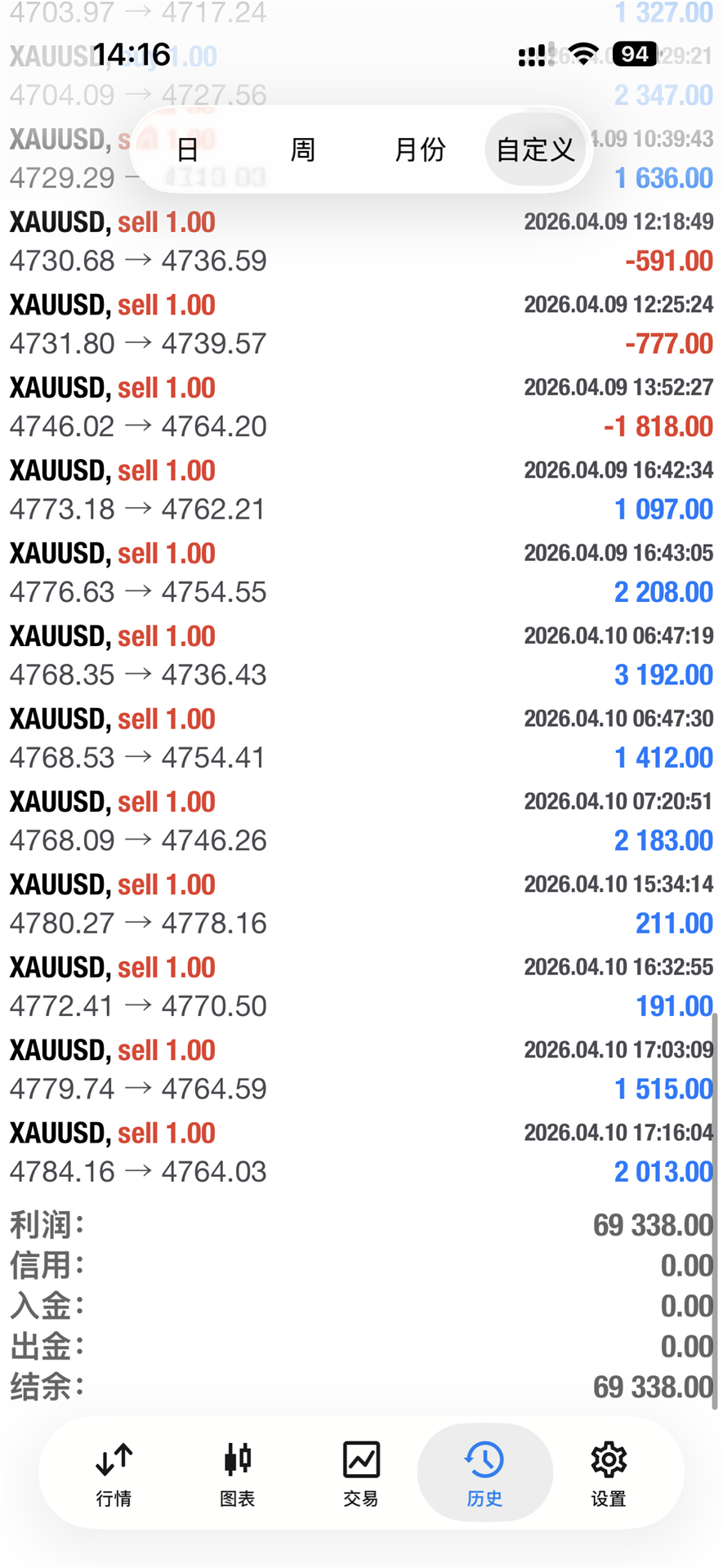Expand the trade closed at 06:47:30
The height and width of the screenshot is (1568, 723).
click(361, 738)
